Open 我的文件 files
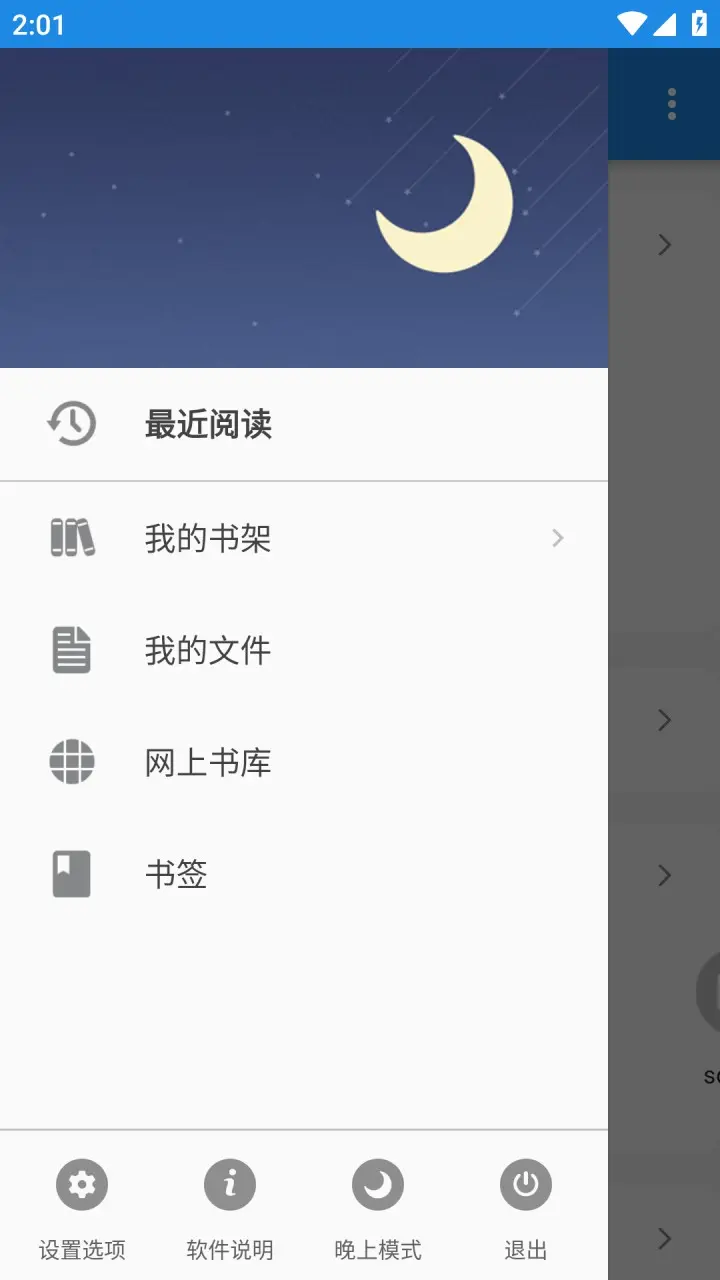The height and width of the screenshot is (1280, 720). coord(304,650)
